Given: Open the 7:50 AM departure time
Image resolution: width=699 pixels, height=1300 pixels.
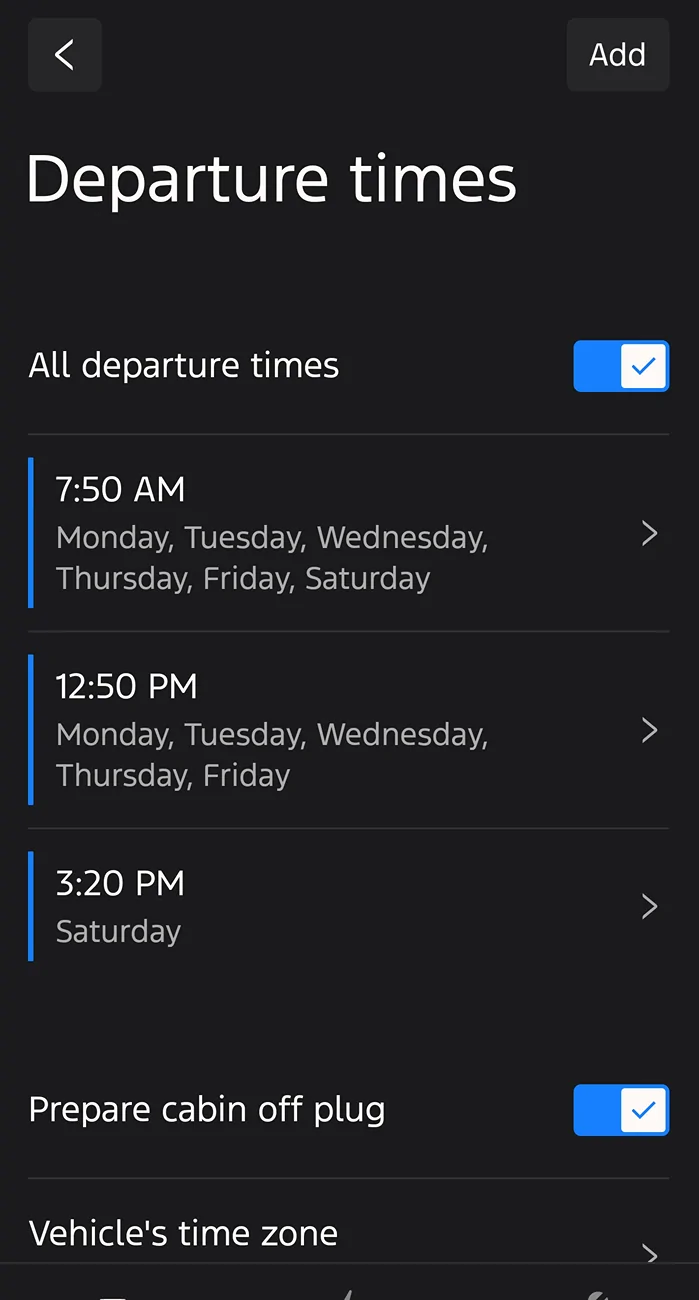Looking at the screenshot, I should (348, 533).
